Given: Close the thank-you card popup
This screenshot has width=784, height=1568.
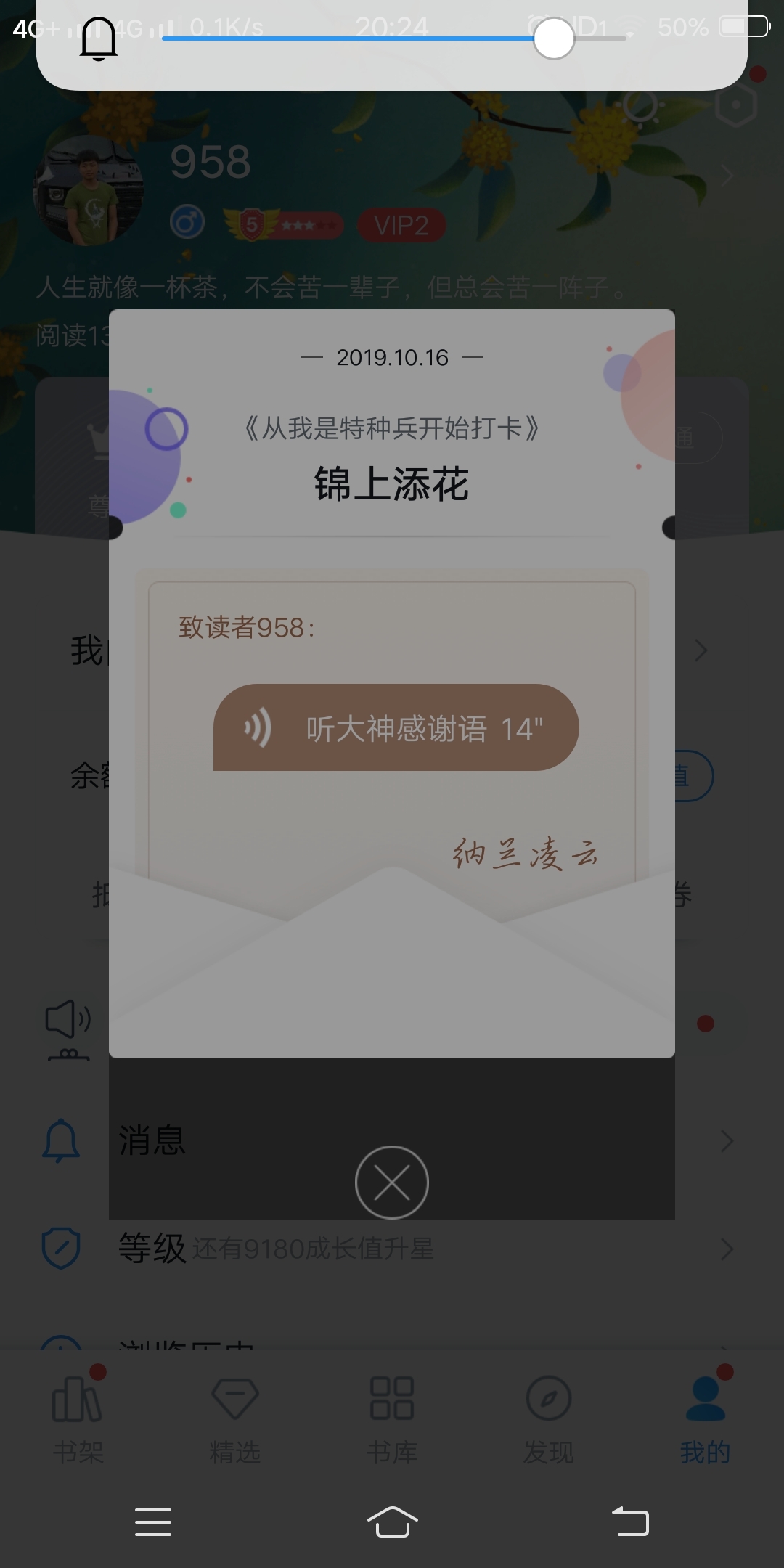Looking at the screenshot, I should 392,1183.
